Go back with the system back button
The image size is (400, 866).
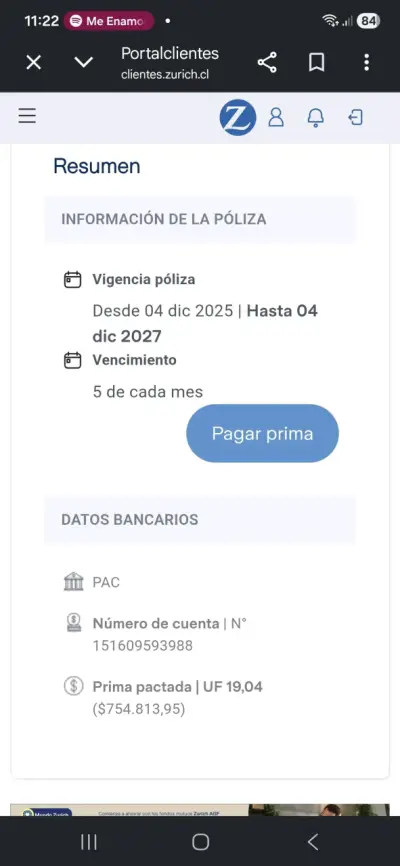coord(313,842)
